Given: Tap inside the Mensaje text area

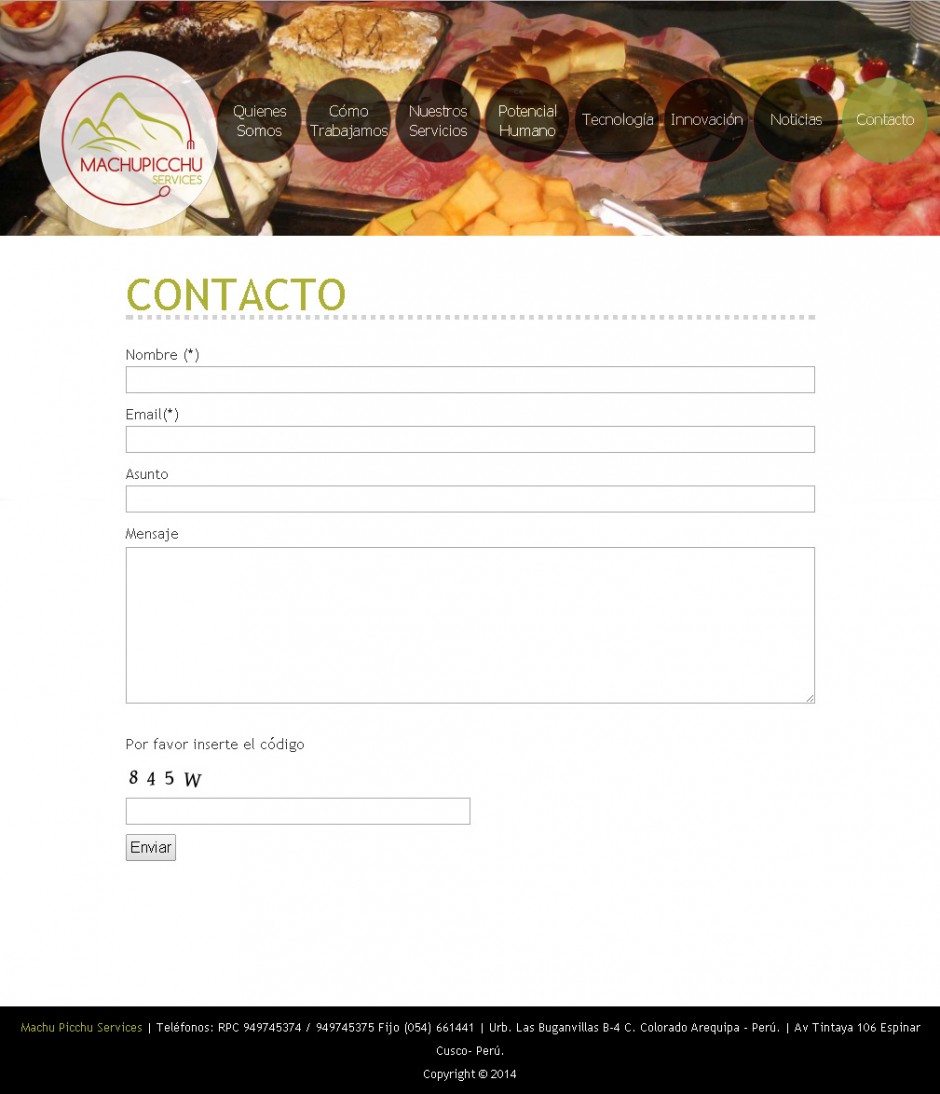Looking at the screenshot, I should point(470,625).
